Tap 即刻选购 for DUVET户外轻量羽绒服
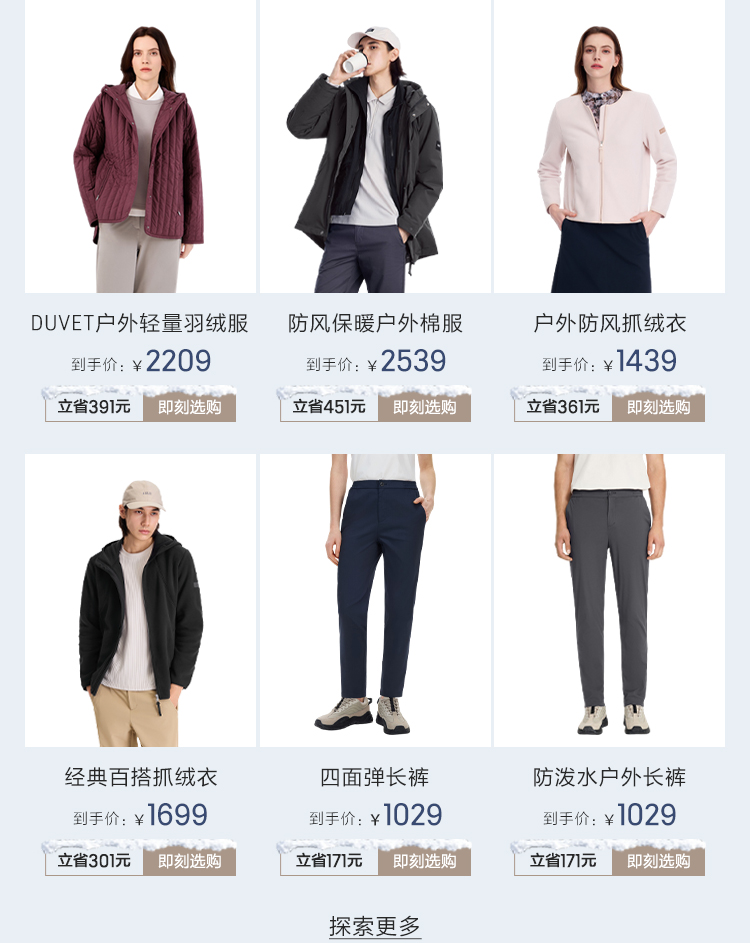The image size is (750, 943). 189,407
